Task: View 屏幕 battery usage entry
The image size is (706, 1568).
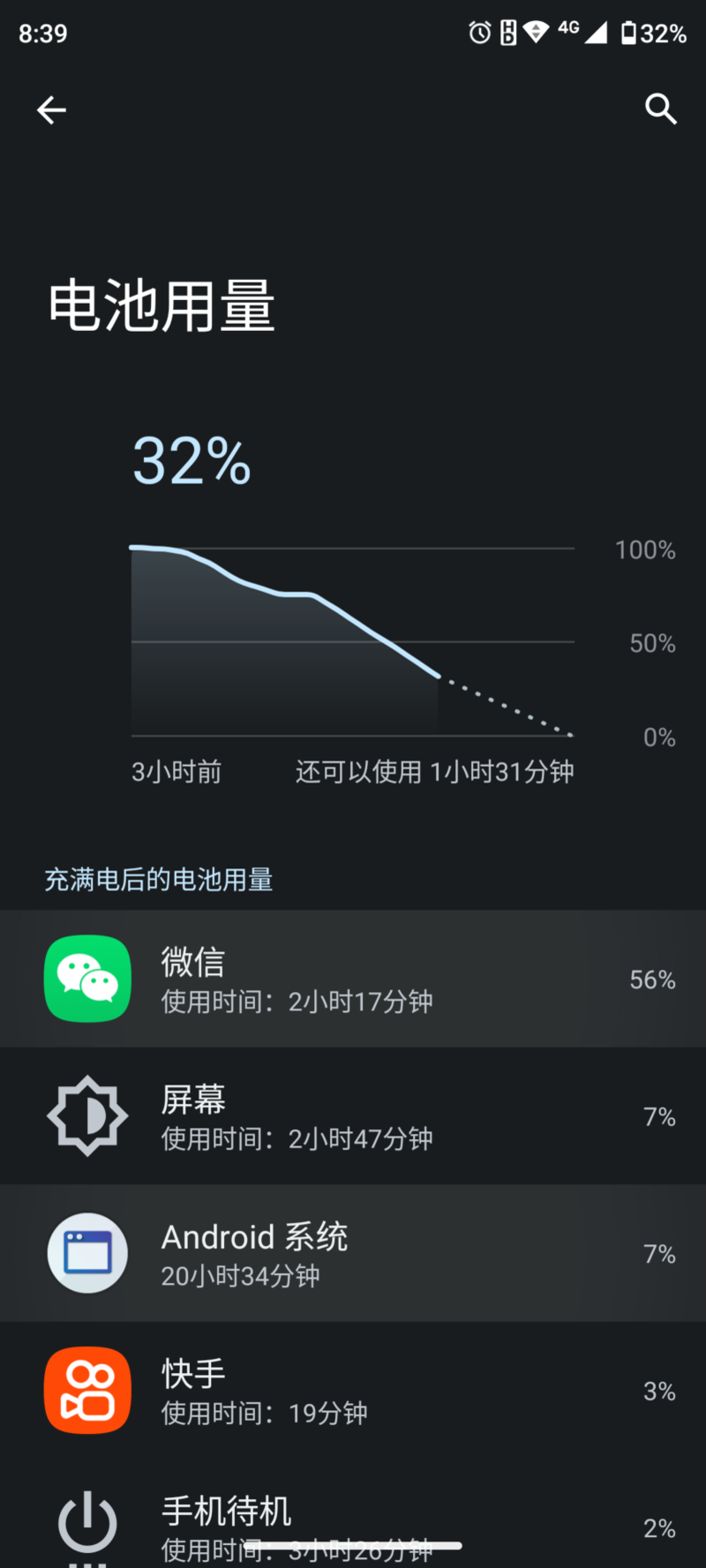Action: [x=353, y=1117]
